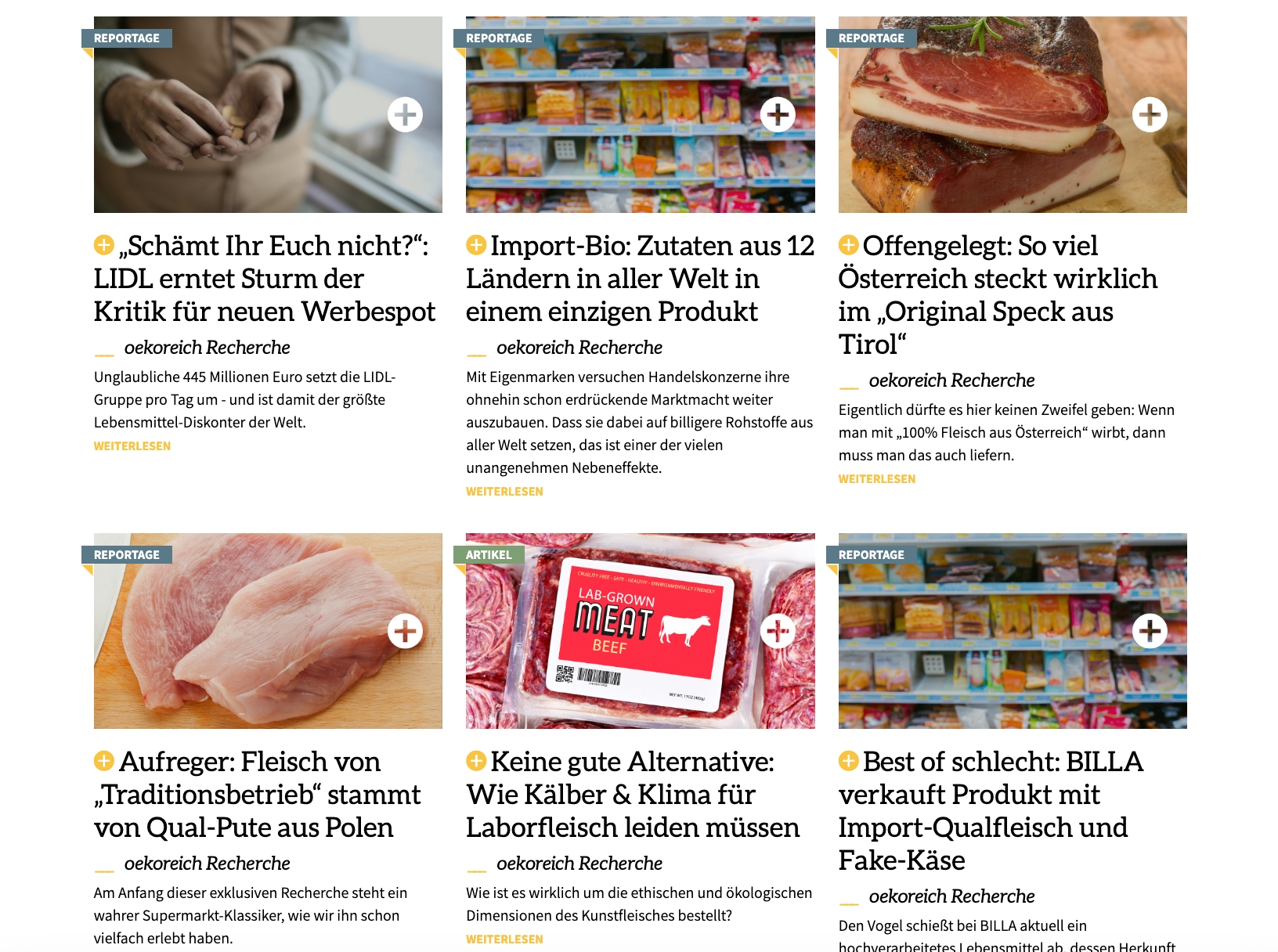Open the Qual-Pute aus Polen headline
The image size is (1278, 952).
click(x=257, y=795)
